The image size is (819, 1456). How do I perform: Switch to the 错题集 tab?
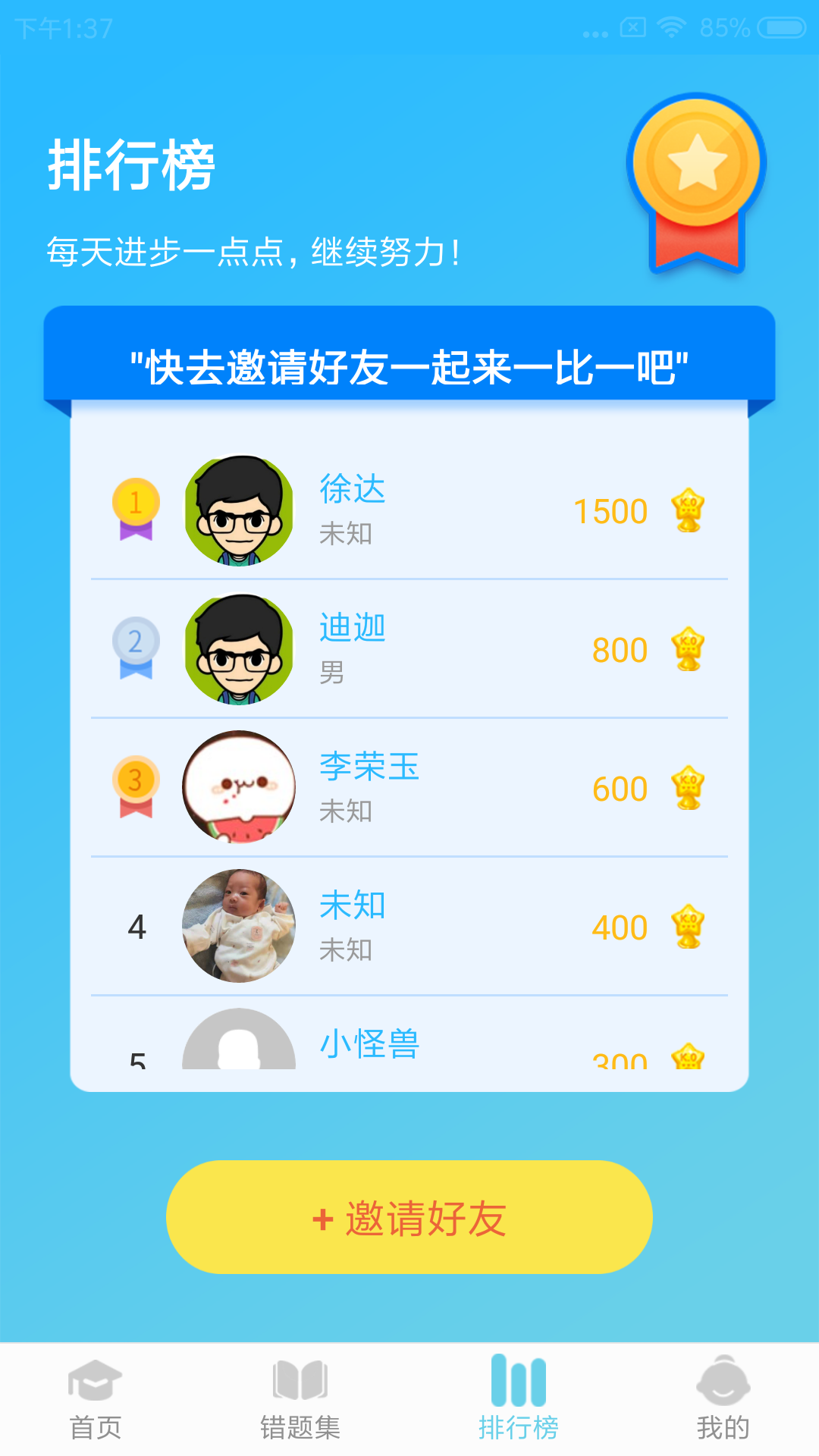pos(300,1400)
